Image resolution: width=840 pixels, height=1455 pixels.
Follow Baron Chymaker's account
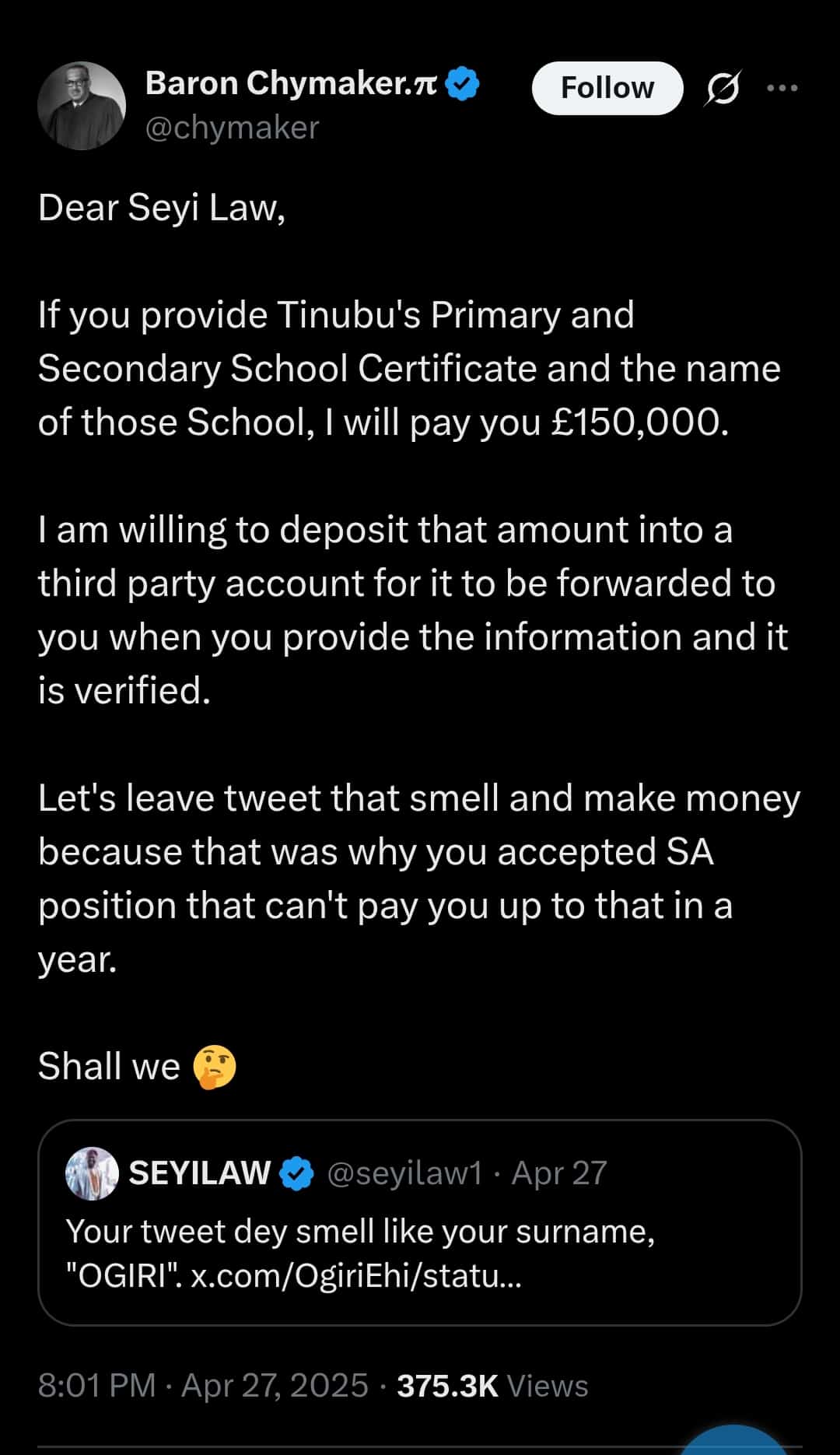607,88
